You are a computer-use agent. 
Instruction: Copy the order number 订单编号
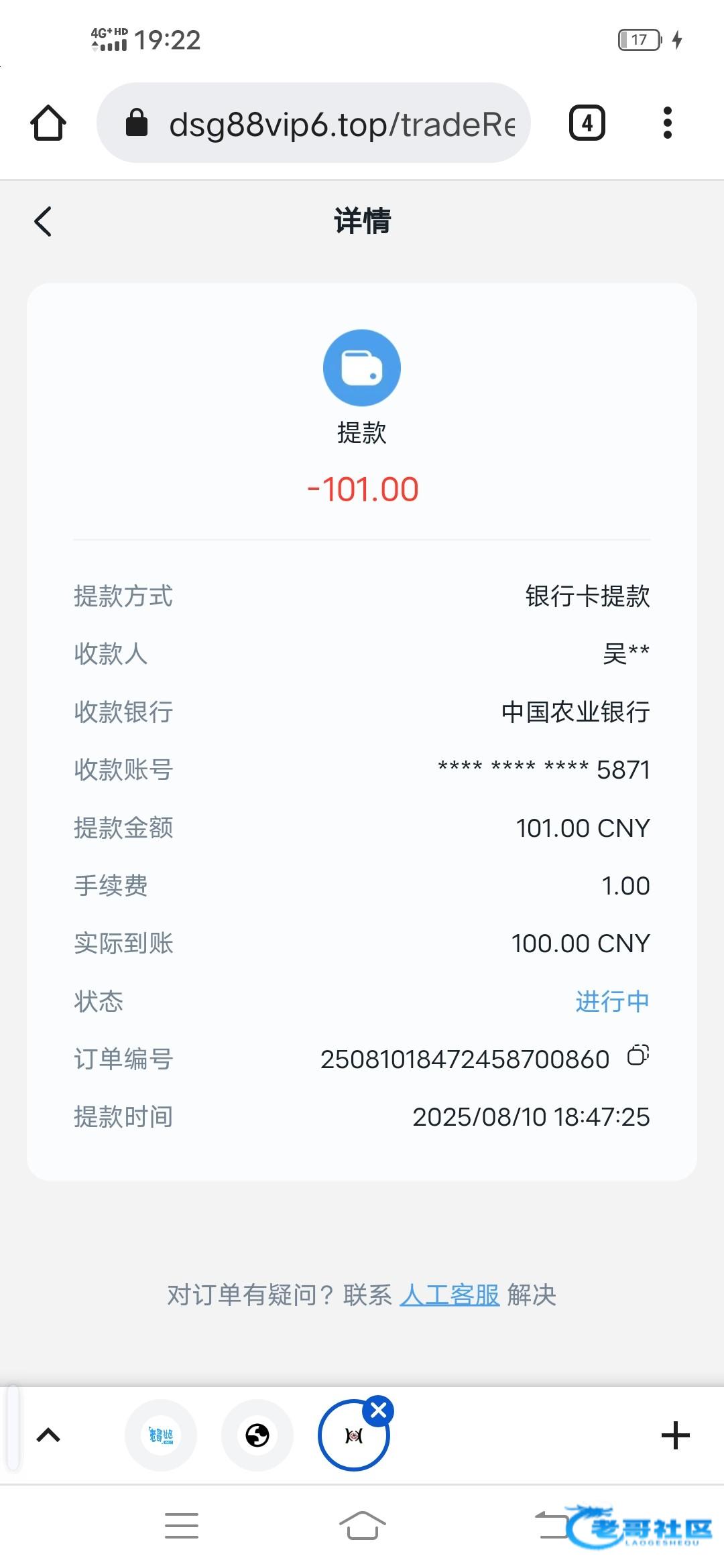[x=638, y=1055]
